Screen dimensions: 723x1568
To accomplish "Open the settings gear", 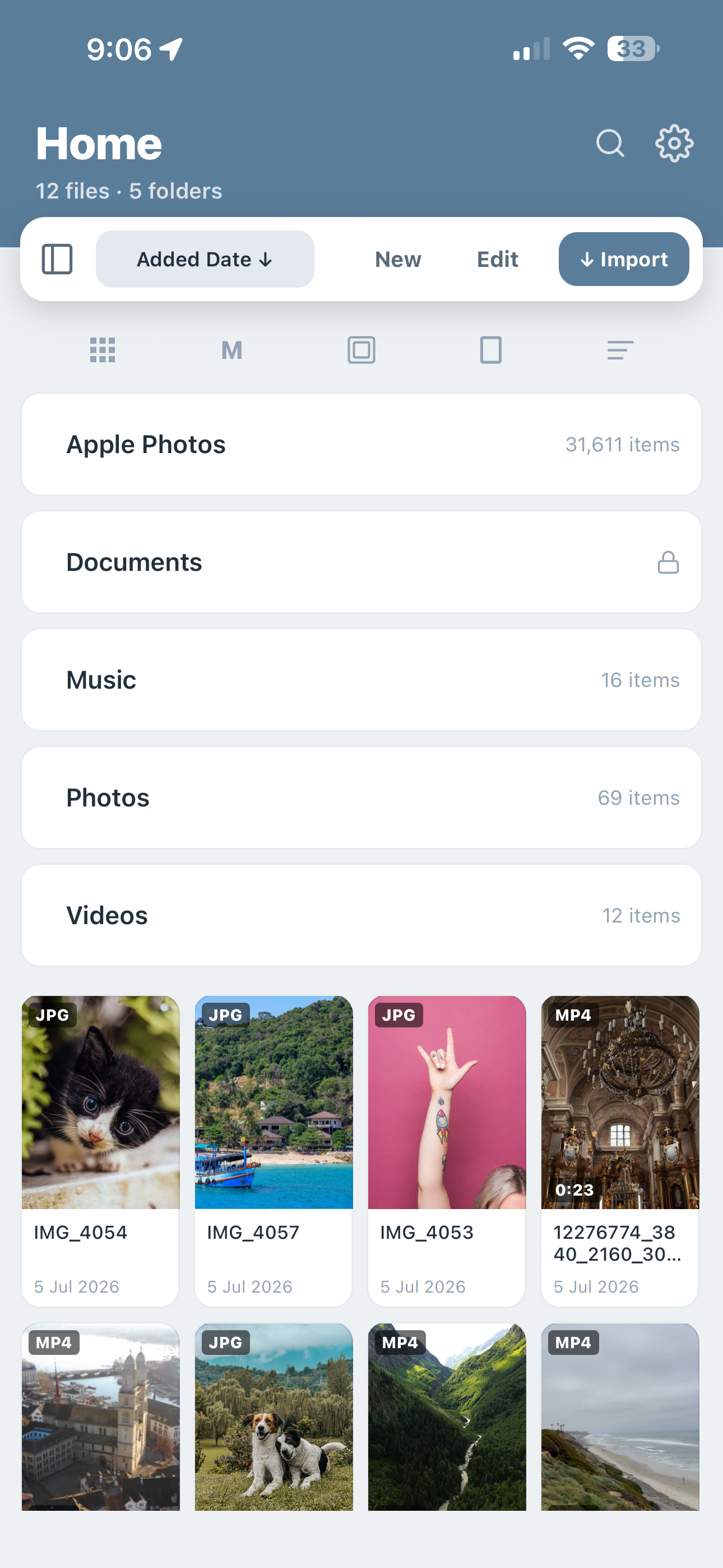I will click(674, 144).
